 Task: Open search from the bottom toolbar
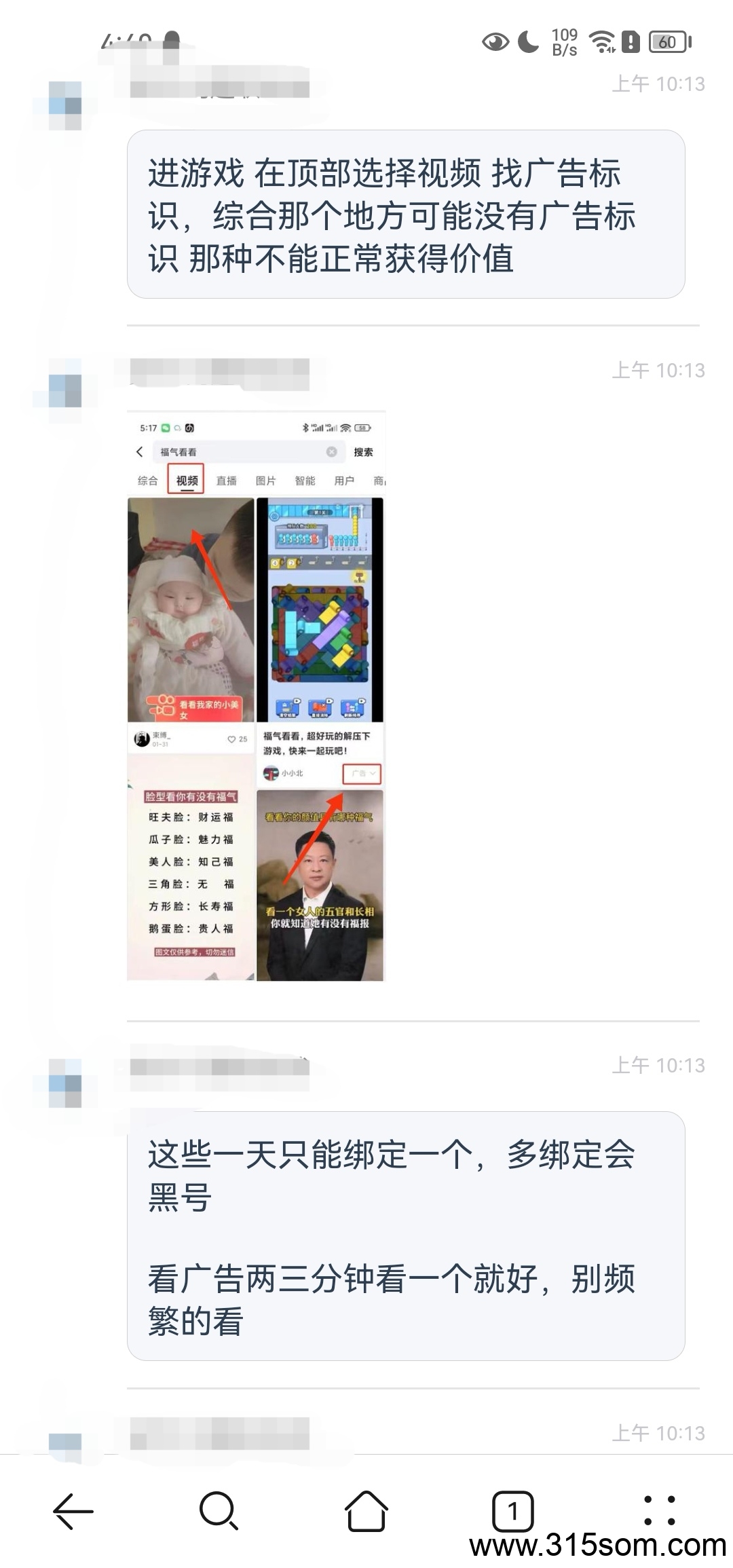(219, 1511)
